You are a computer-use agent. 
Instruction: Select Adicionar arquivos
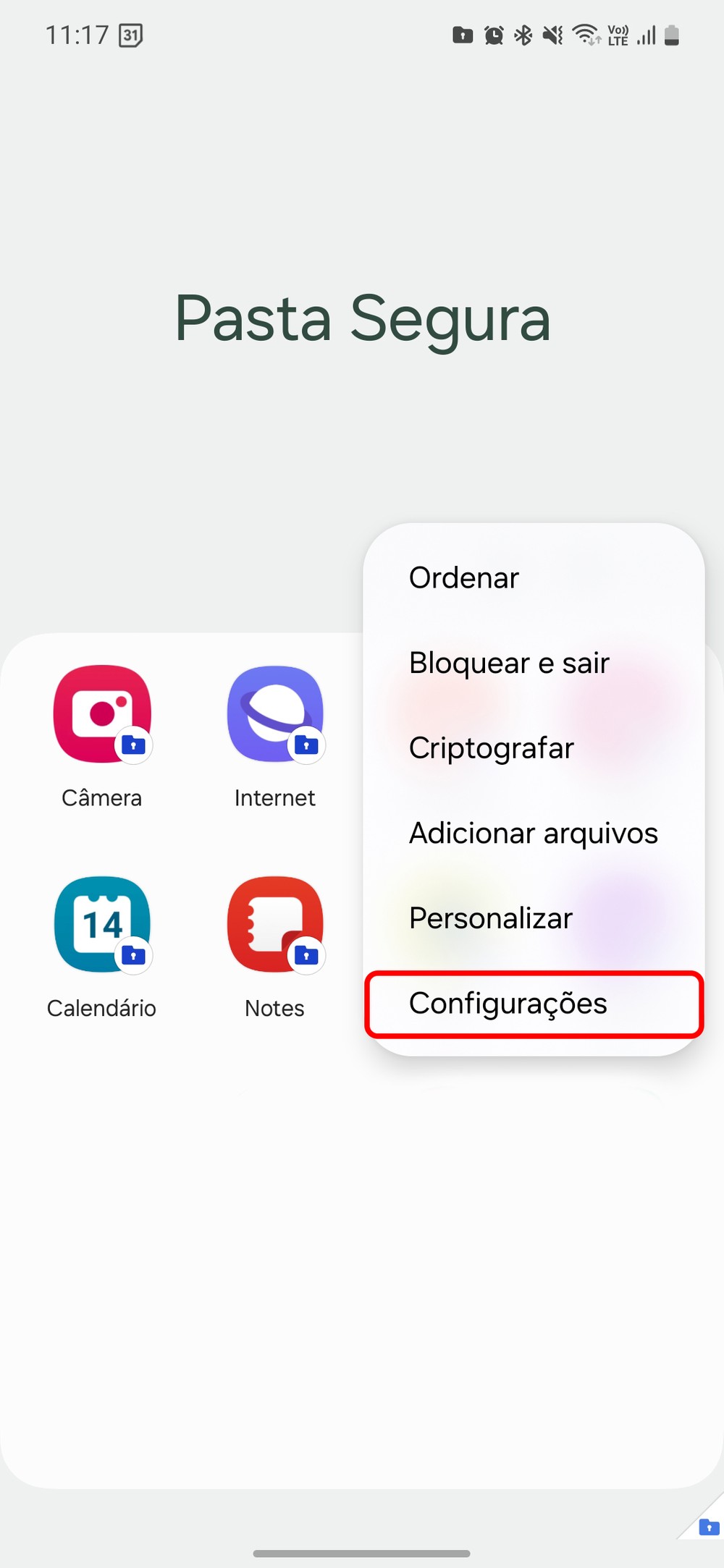click(533, 833)
